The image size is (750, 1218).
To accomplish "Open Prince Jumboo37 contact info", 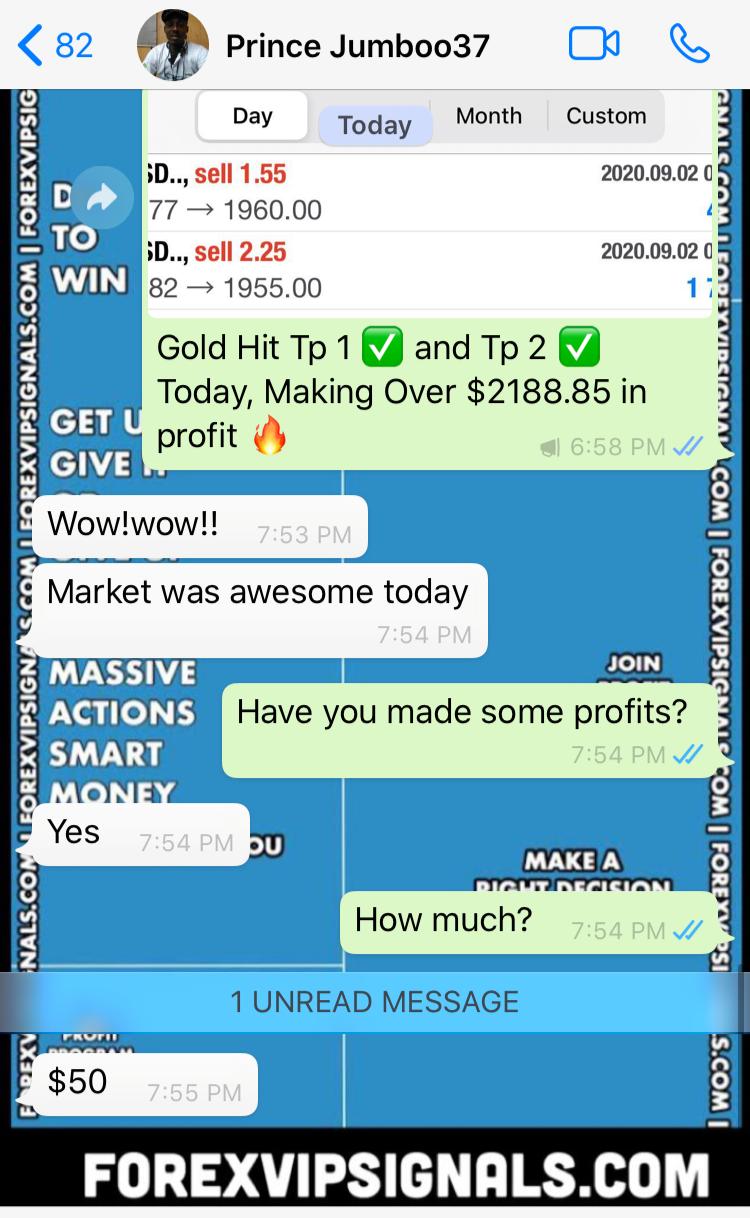I will (x=357, y=45).
